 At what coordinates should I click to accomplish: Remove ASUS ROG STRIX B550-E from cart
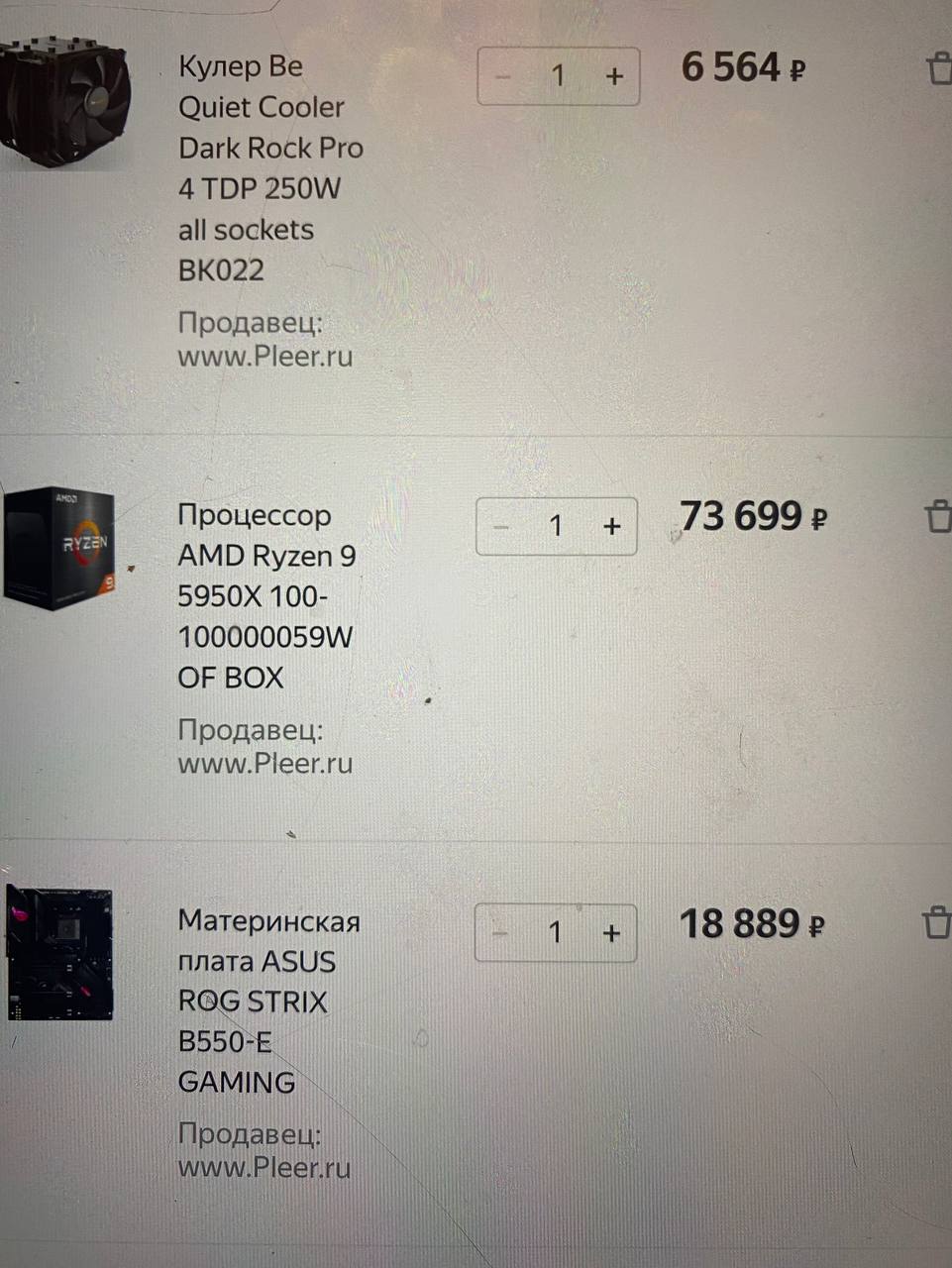(936, 922)
